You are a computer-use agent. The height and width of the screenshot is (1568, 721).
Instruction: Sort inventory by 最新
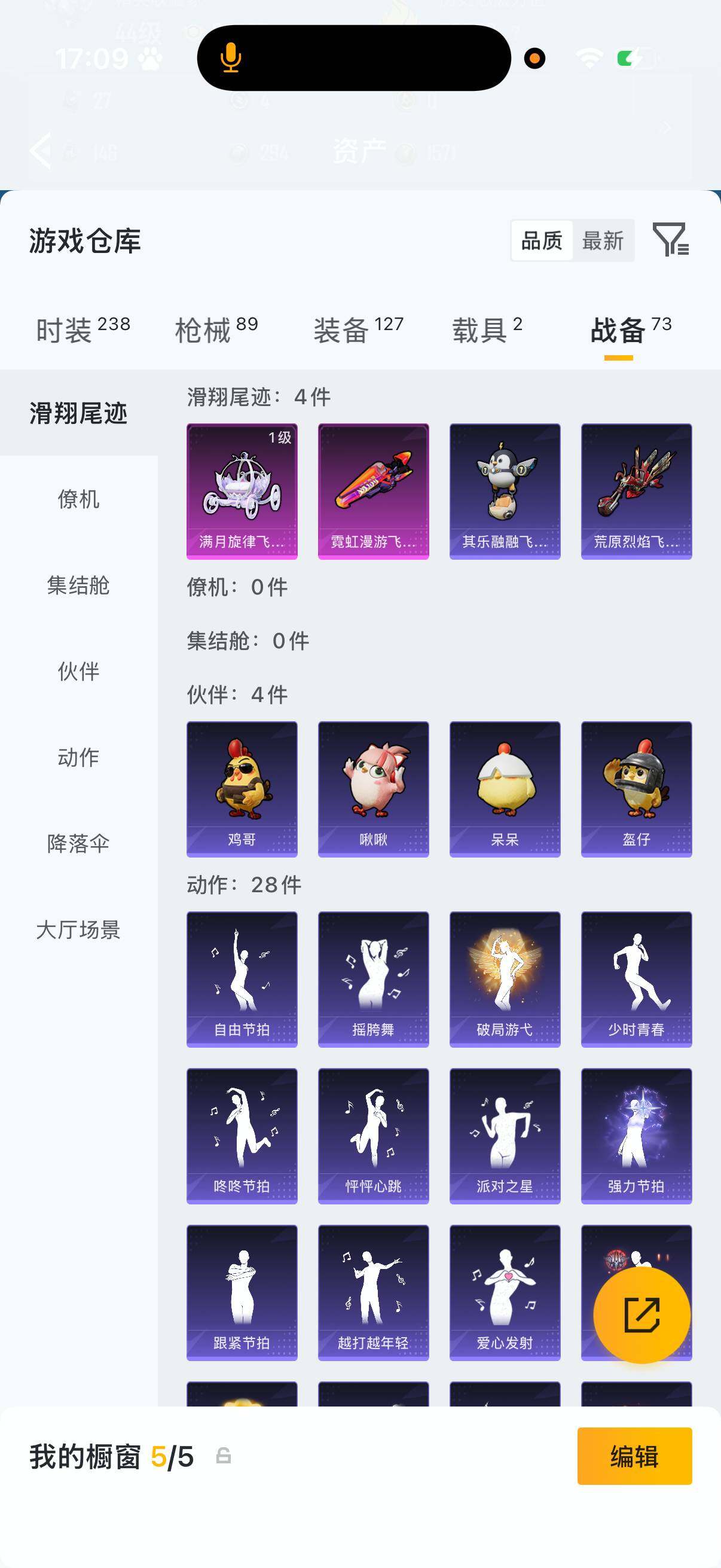[603, 240]
